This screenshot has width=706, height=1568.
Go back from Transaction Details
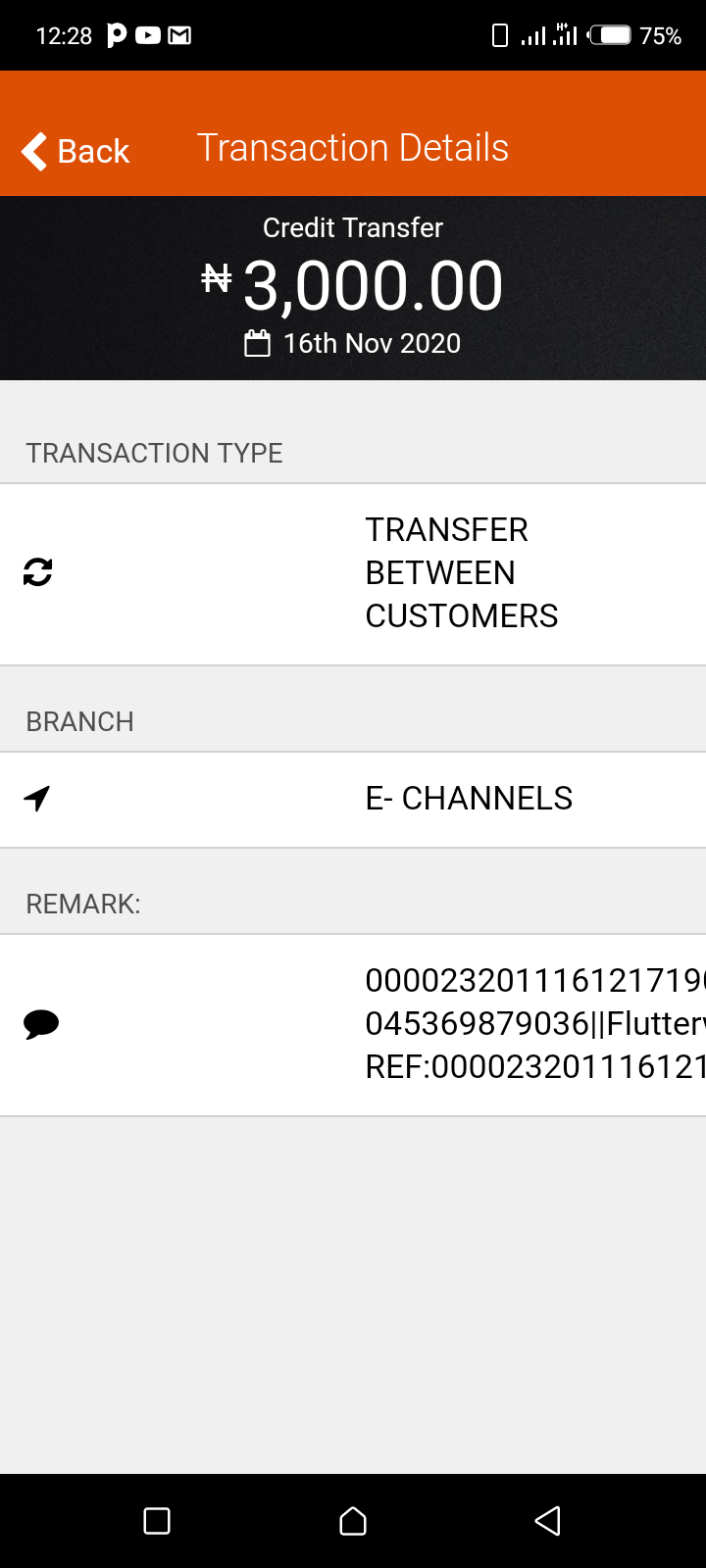click(76, 151)
